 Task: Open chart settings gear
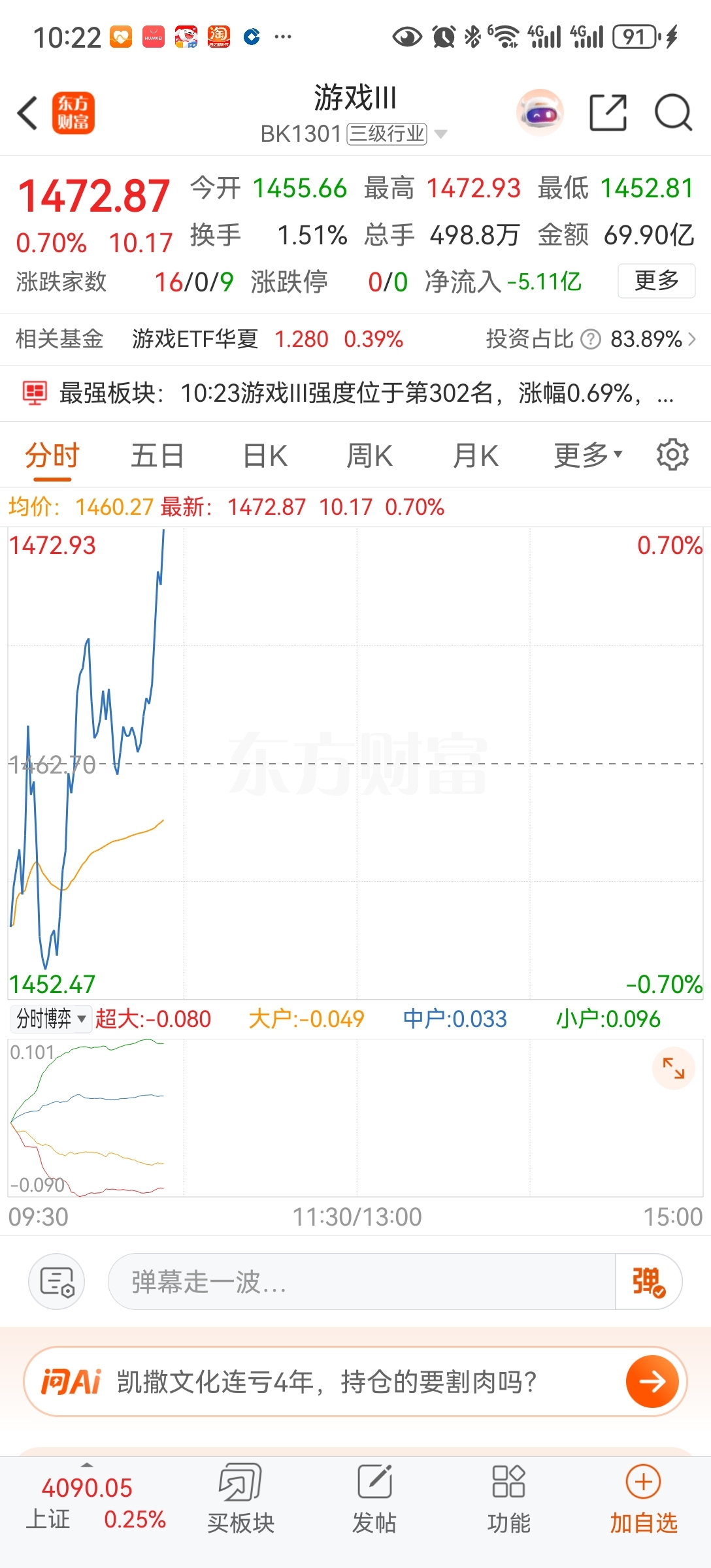(672, 455)
